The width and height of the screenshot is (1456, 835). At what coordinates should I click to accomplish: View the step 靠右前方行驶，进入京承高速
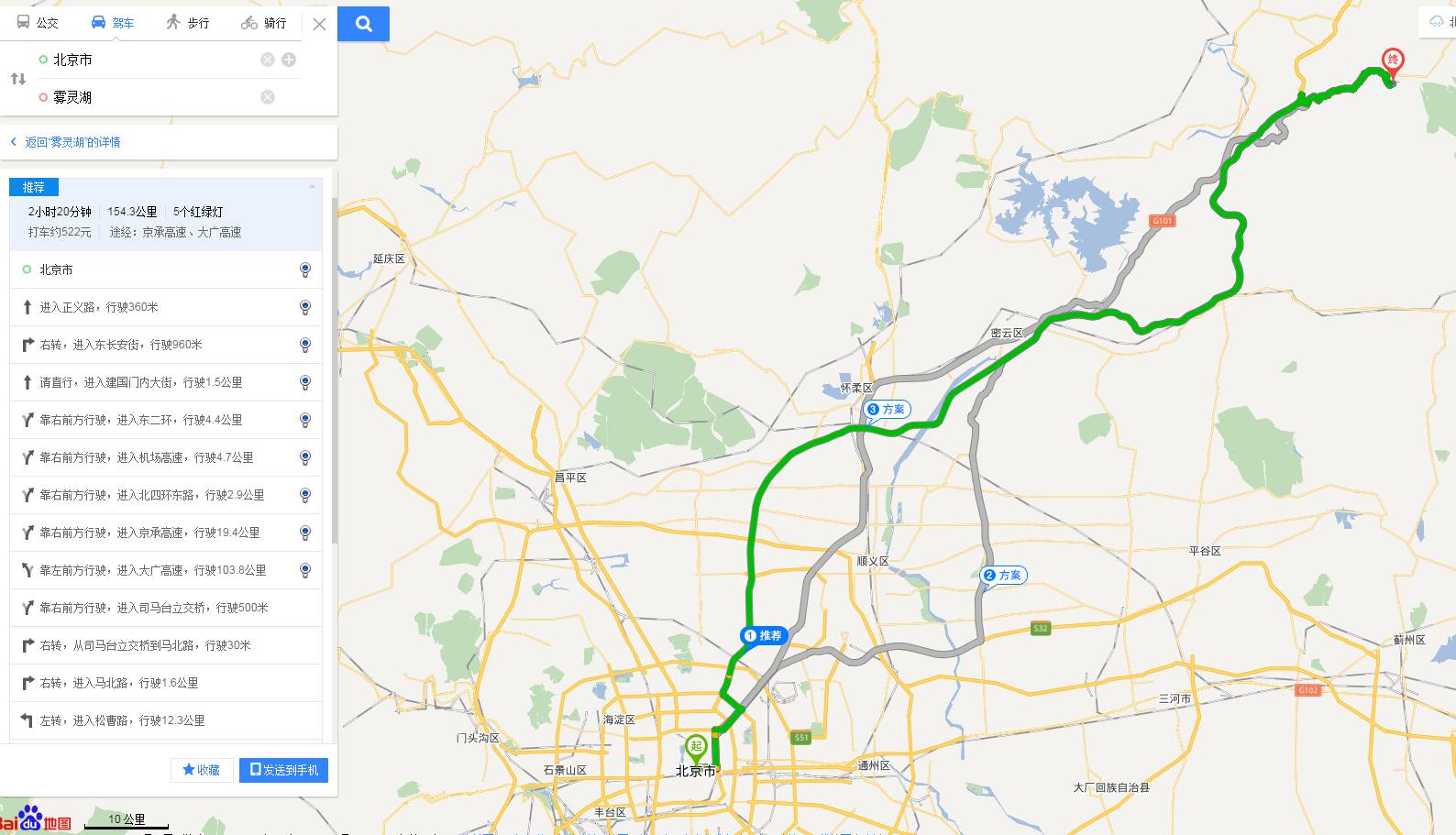click(149, 533)
